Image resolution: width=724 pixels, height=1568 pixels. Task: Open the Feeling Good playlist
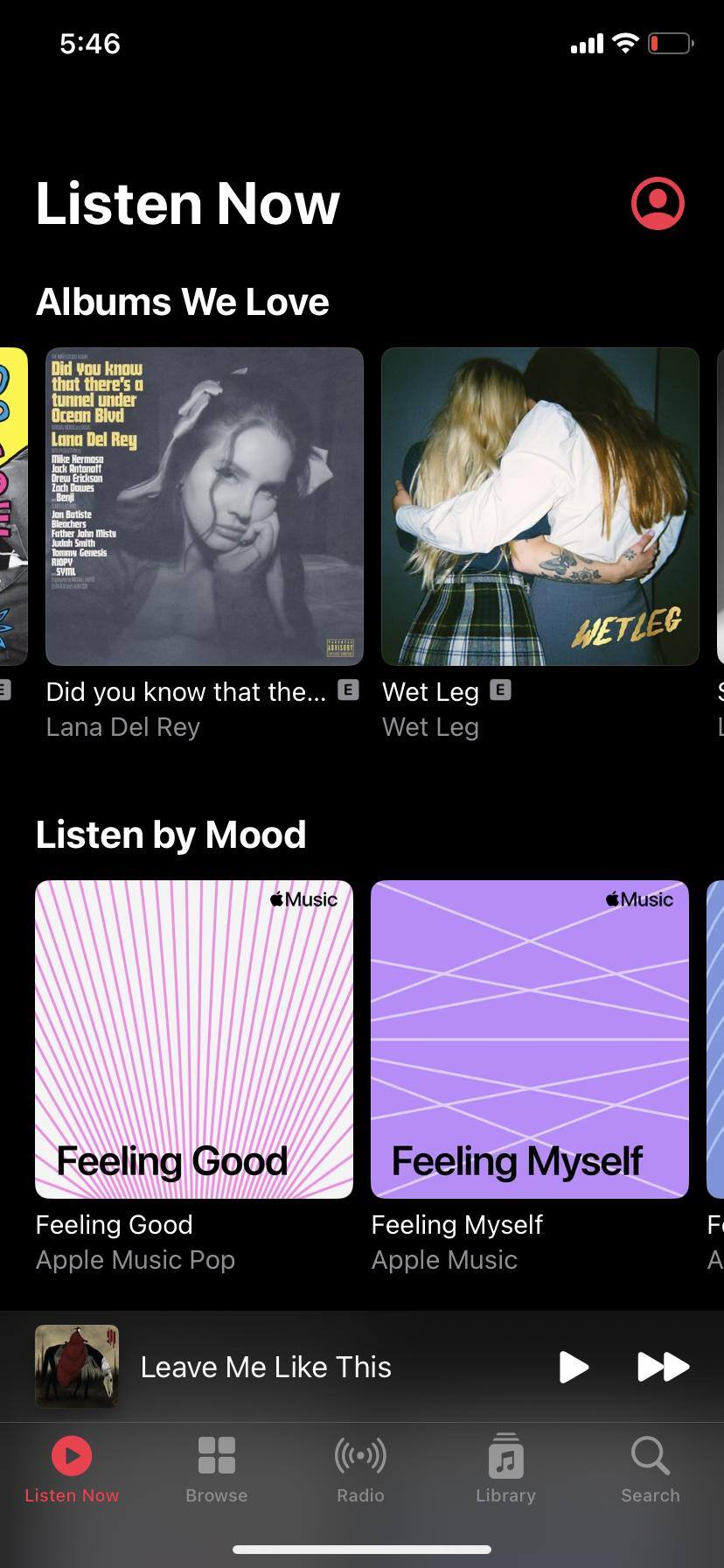(194, 1039)
